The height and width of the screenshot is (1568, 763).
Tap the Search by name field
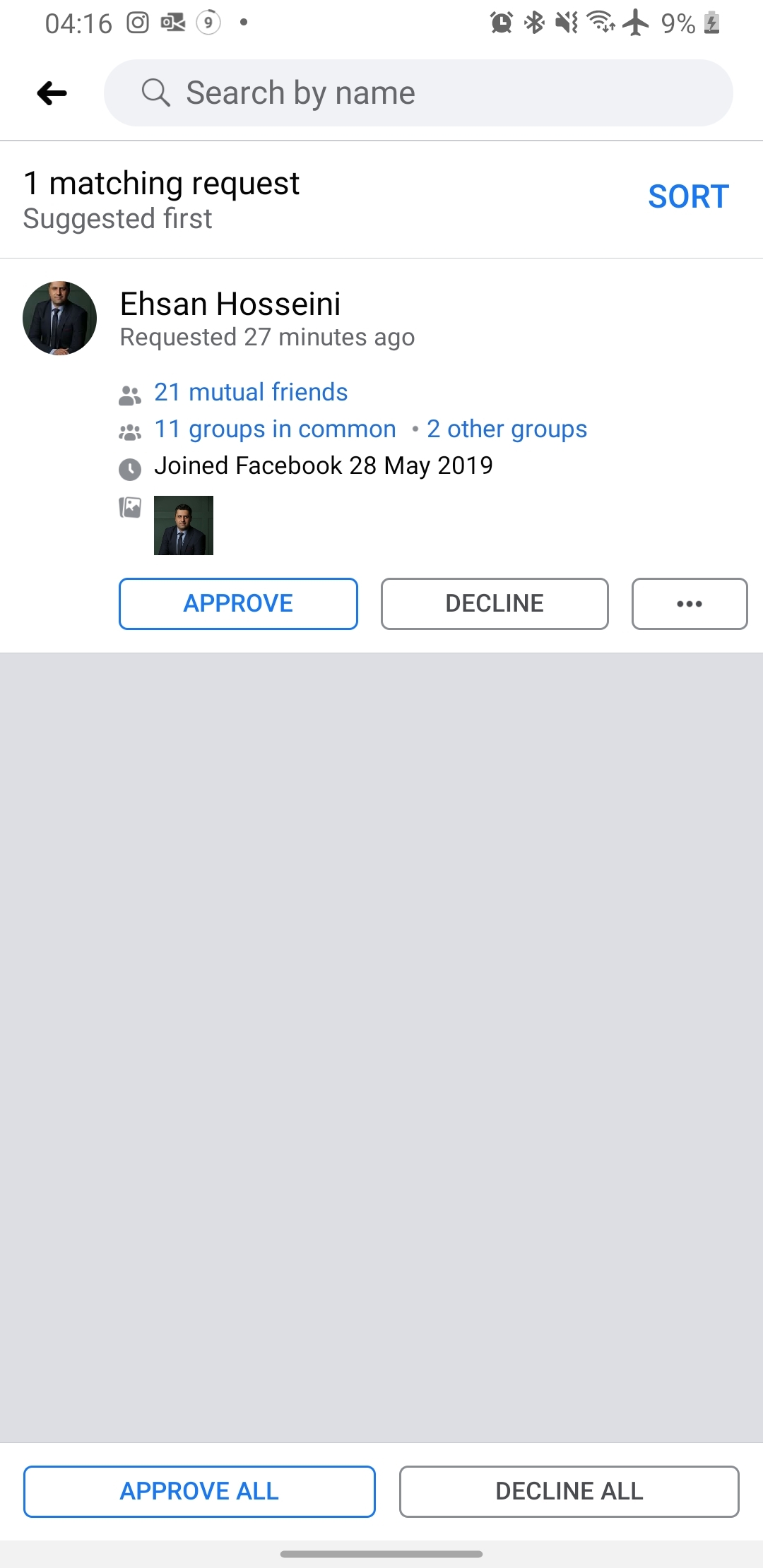point(418,93)
